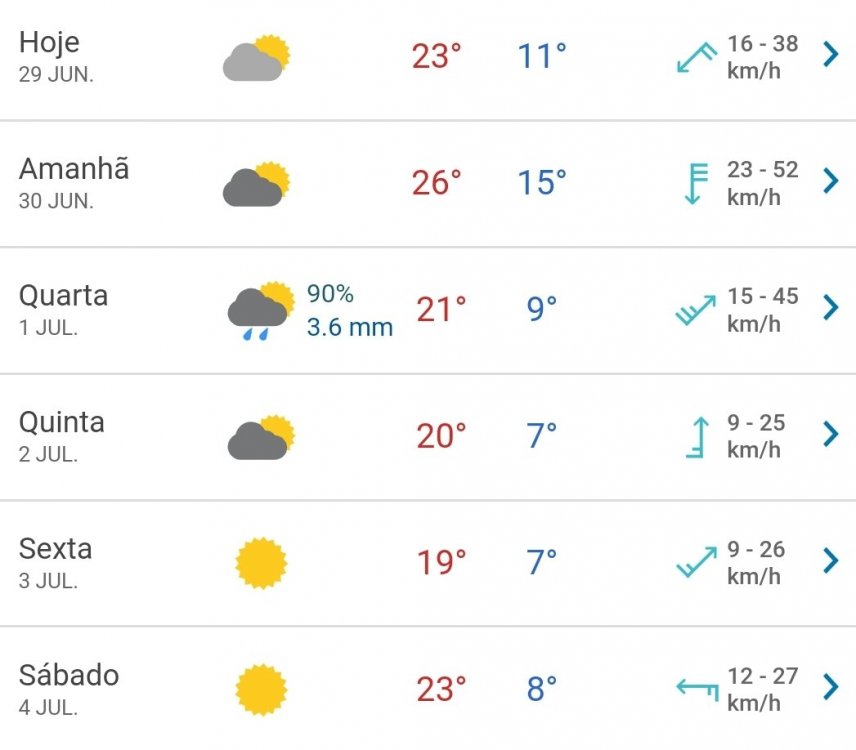Expand the Sexta 3 JUL. chevron arrow

pyautogui.click(x=829, y=561)
